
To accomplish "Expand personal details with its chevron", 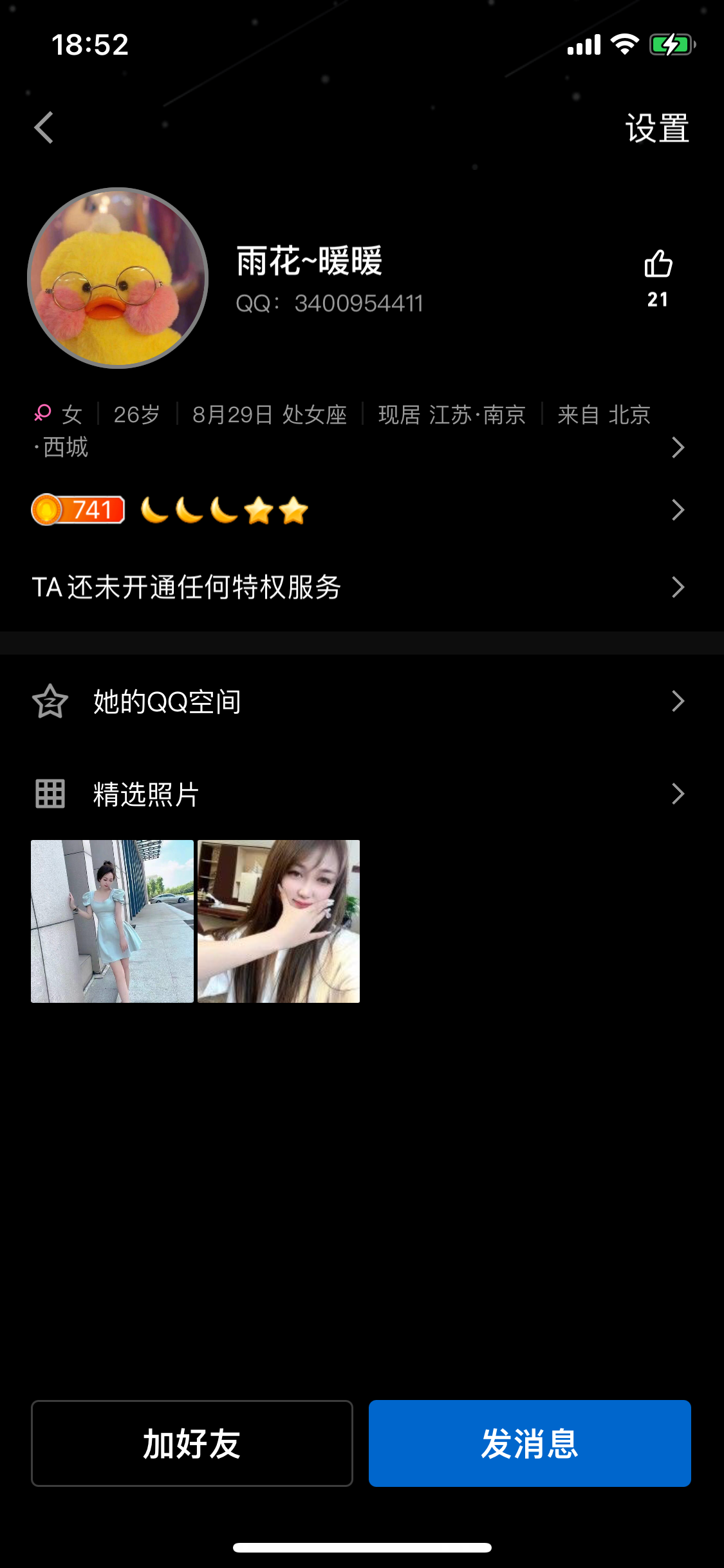I will pyautogui.click(x=677, y=447).
